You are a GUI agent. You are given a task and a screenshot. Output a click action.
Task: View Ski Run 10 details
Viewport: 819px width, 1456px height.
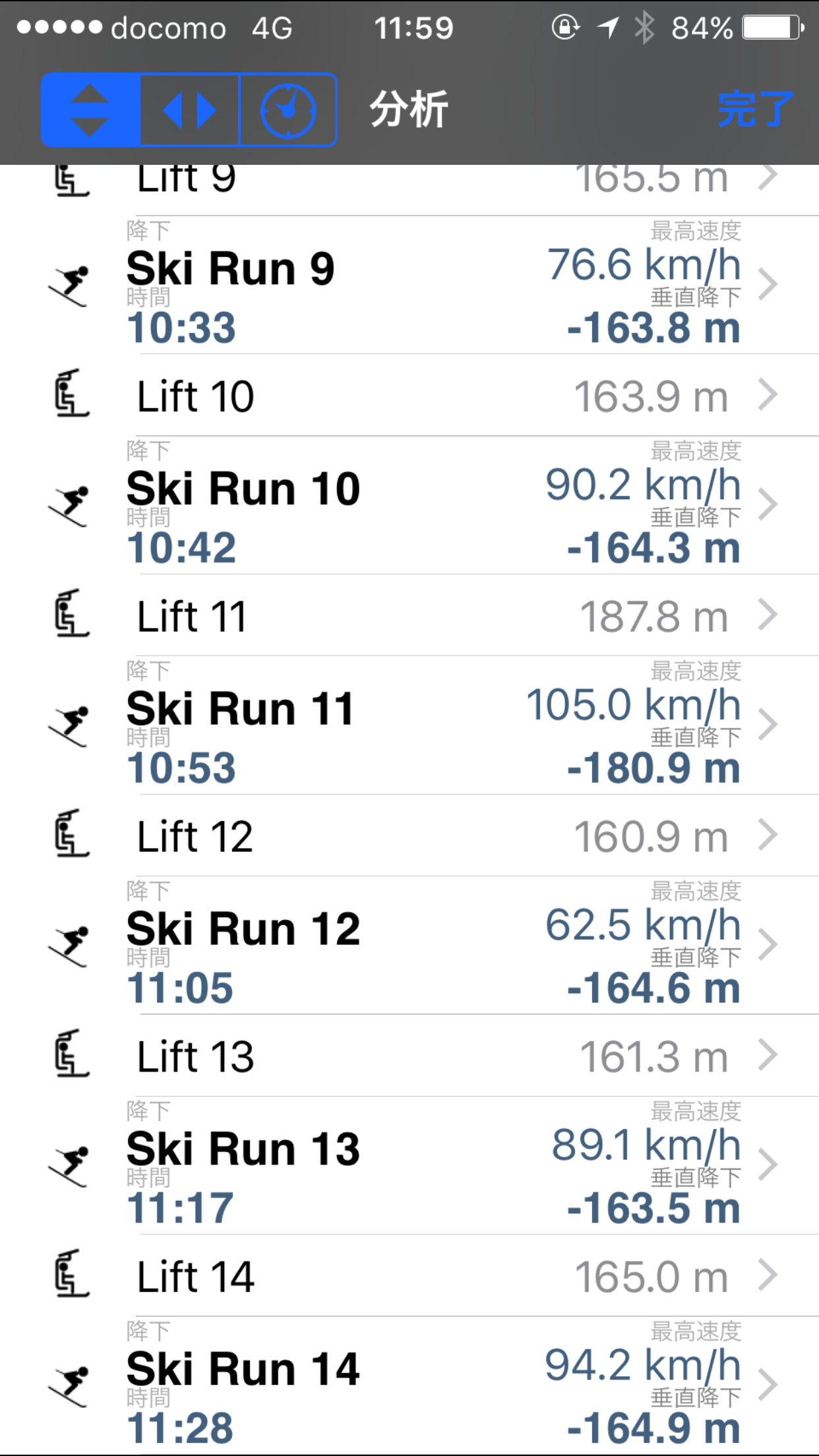(x=409, y=506)
